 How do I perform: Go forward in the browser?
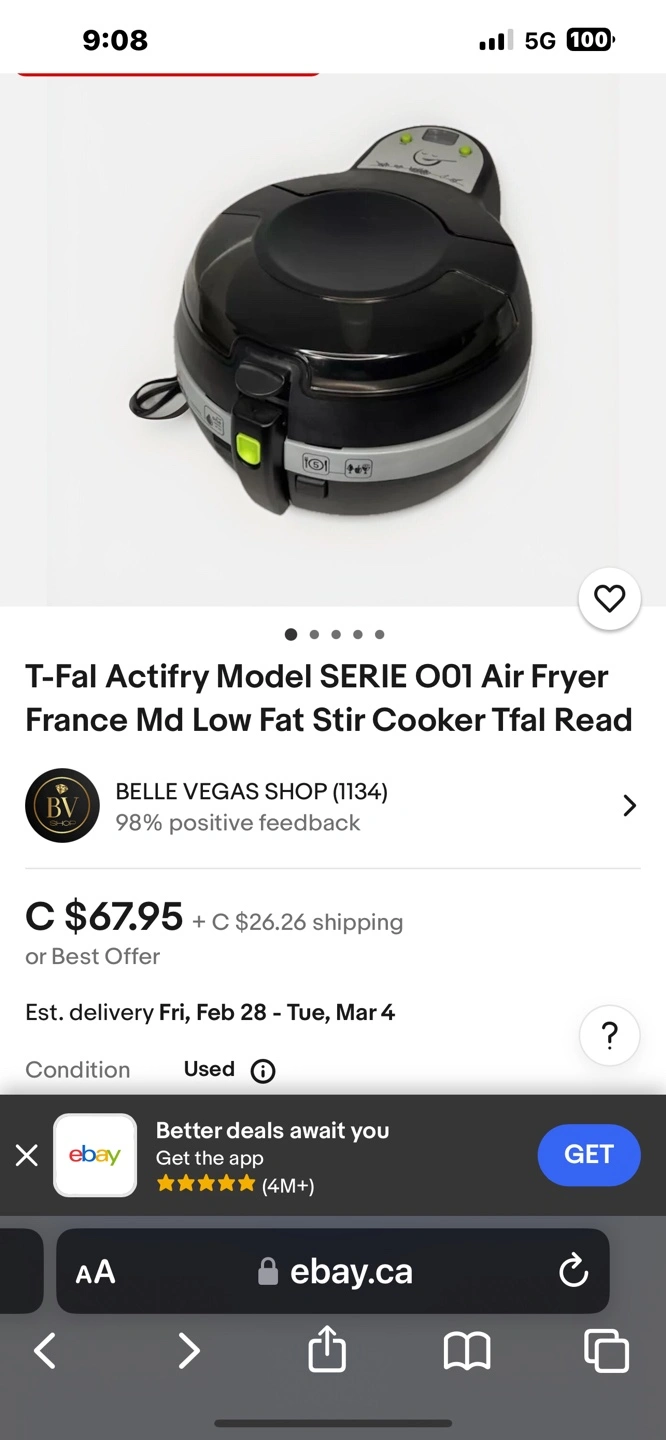[x=188, y=1351]
